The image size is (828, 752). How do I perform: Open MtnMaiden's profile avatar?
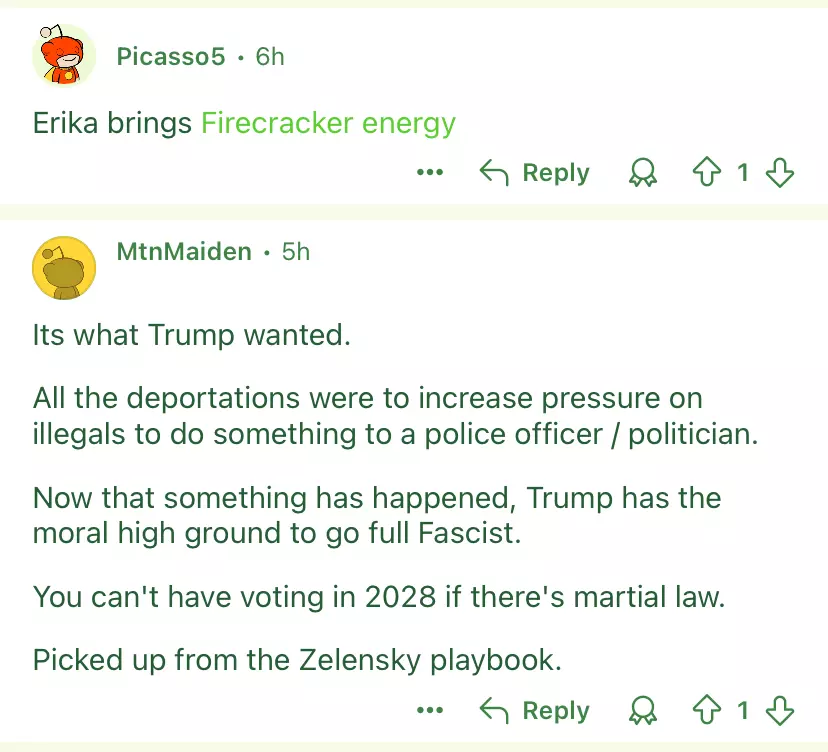(x=64, y=268)
